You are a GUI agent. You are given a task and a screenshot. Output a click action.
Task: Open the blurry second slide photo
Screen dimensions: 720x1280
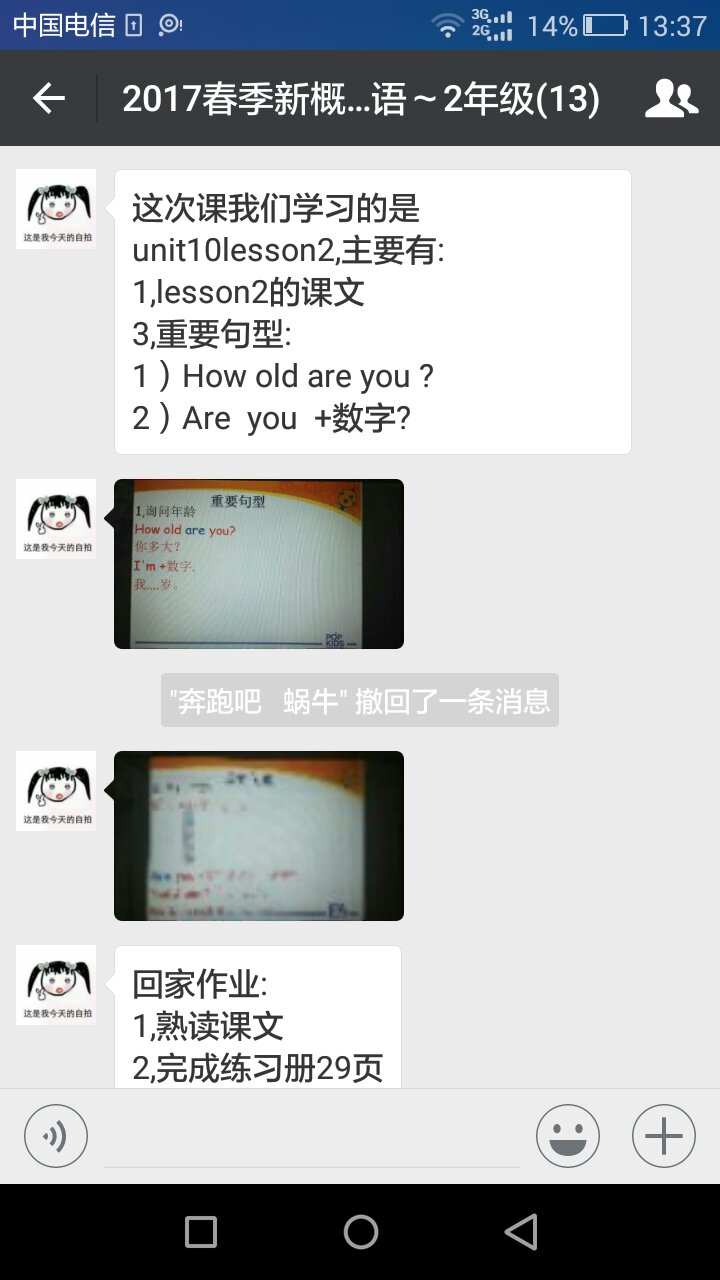pos(259,836)
